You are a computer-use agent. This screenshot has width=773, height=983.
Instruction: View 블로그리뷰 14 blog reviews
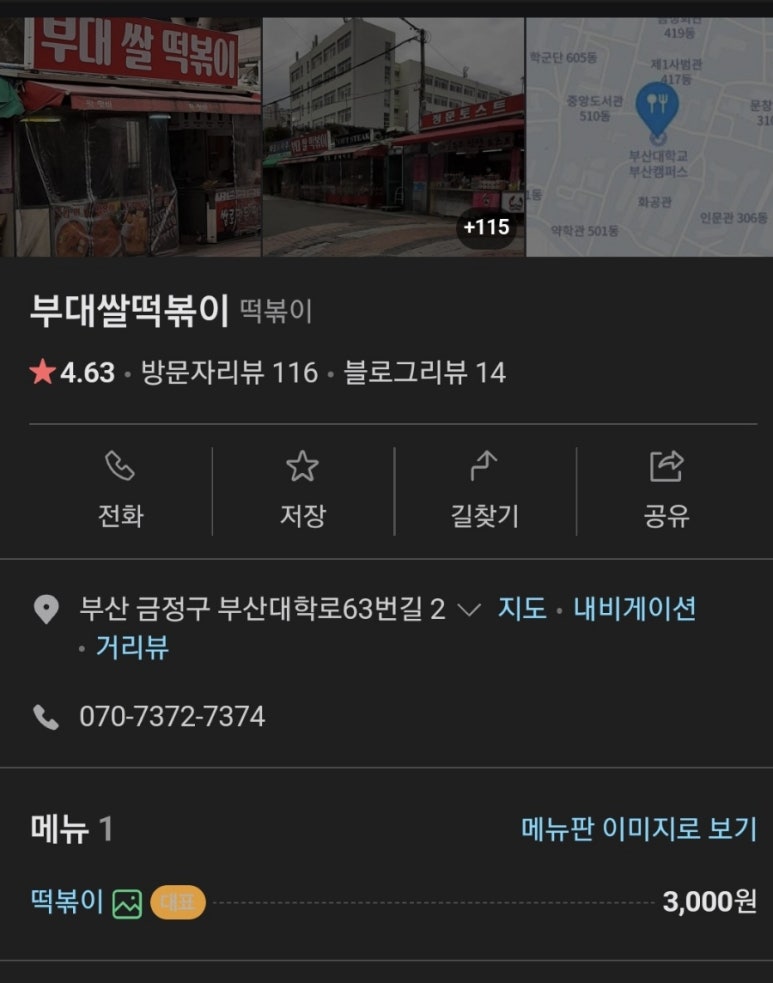point(425,374)
